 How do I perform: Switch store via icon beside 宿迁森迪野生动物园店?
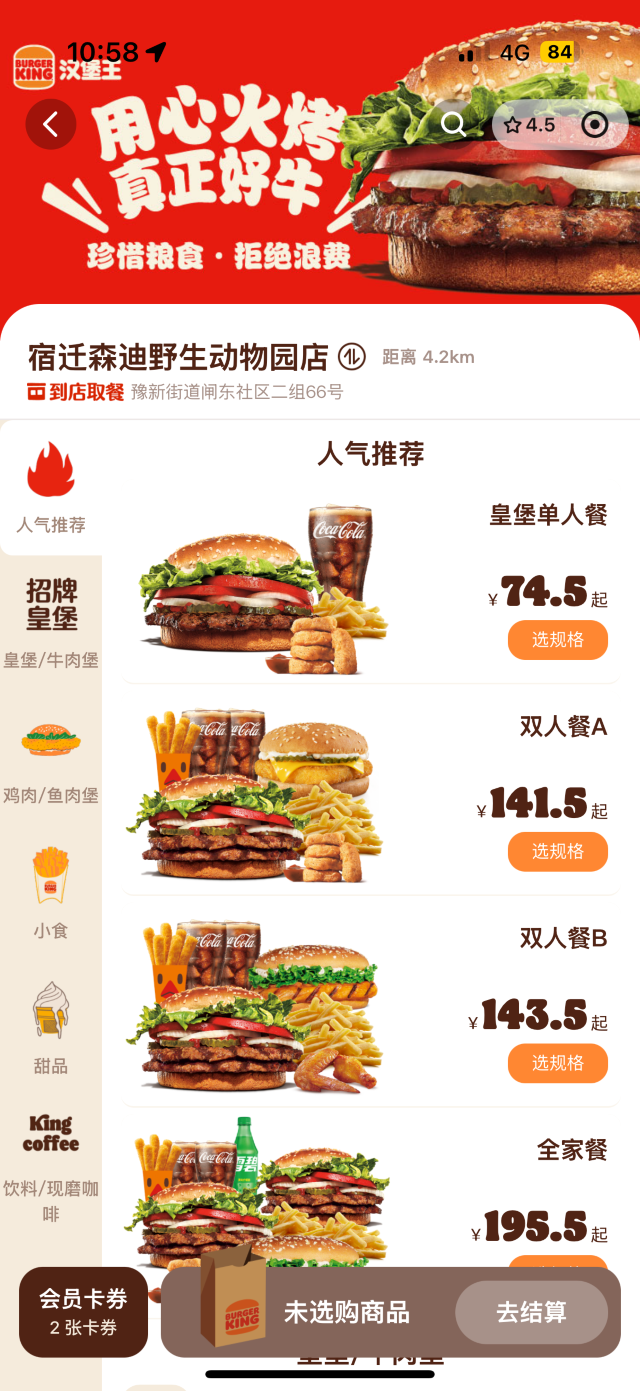pyautogui.click(x=351, y=356)
